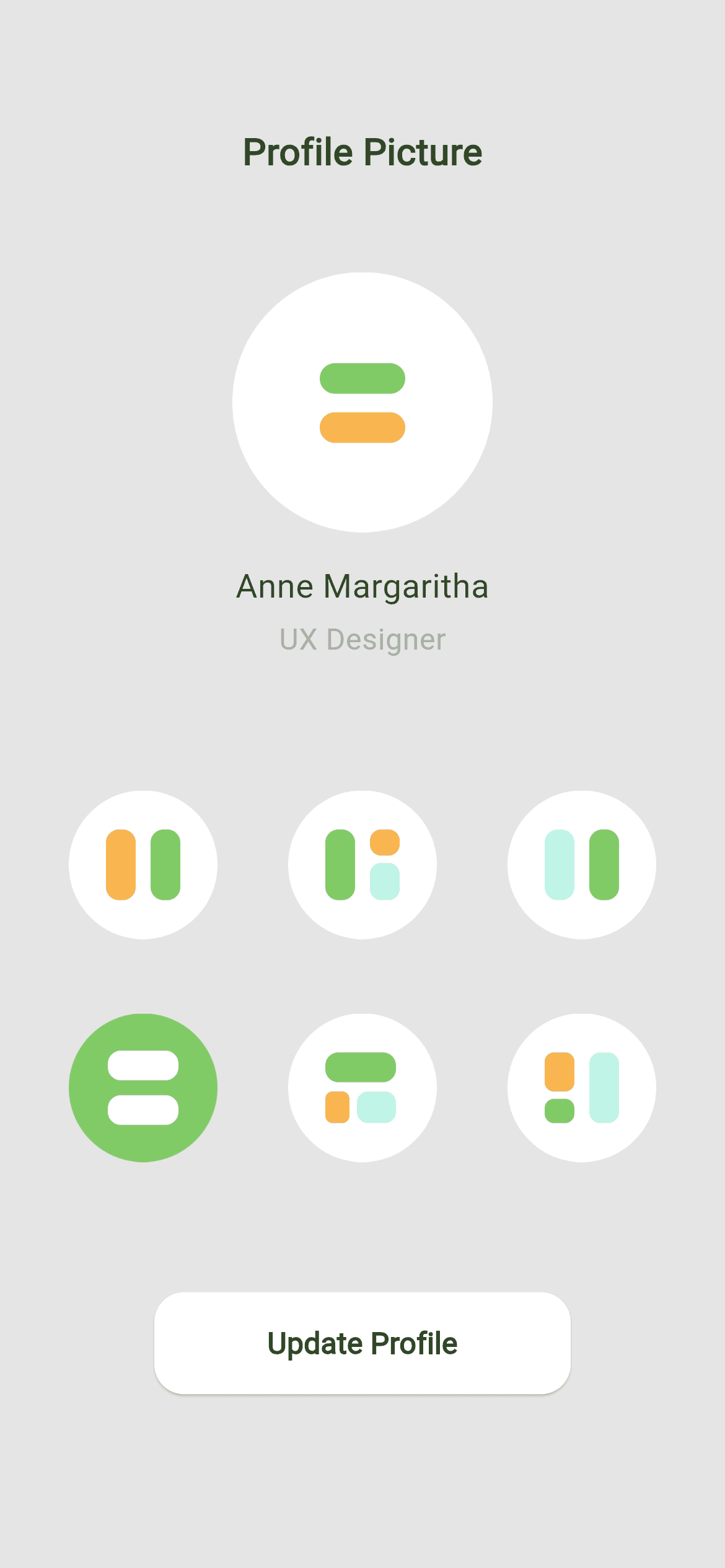Select the orange block and mint bar avatar
The width and height of the screenshot is (725, 1568).
pyautogui.click(x=581, y=1087)
